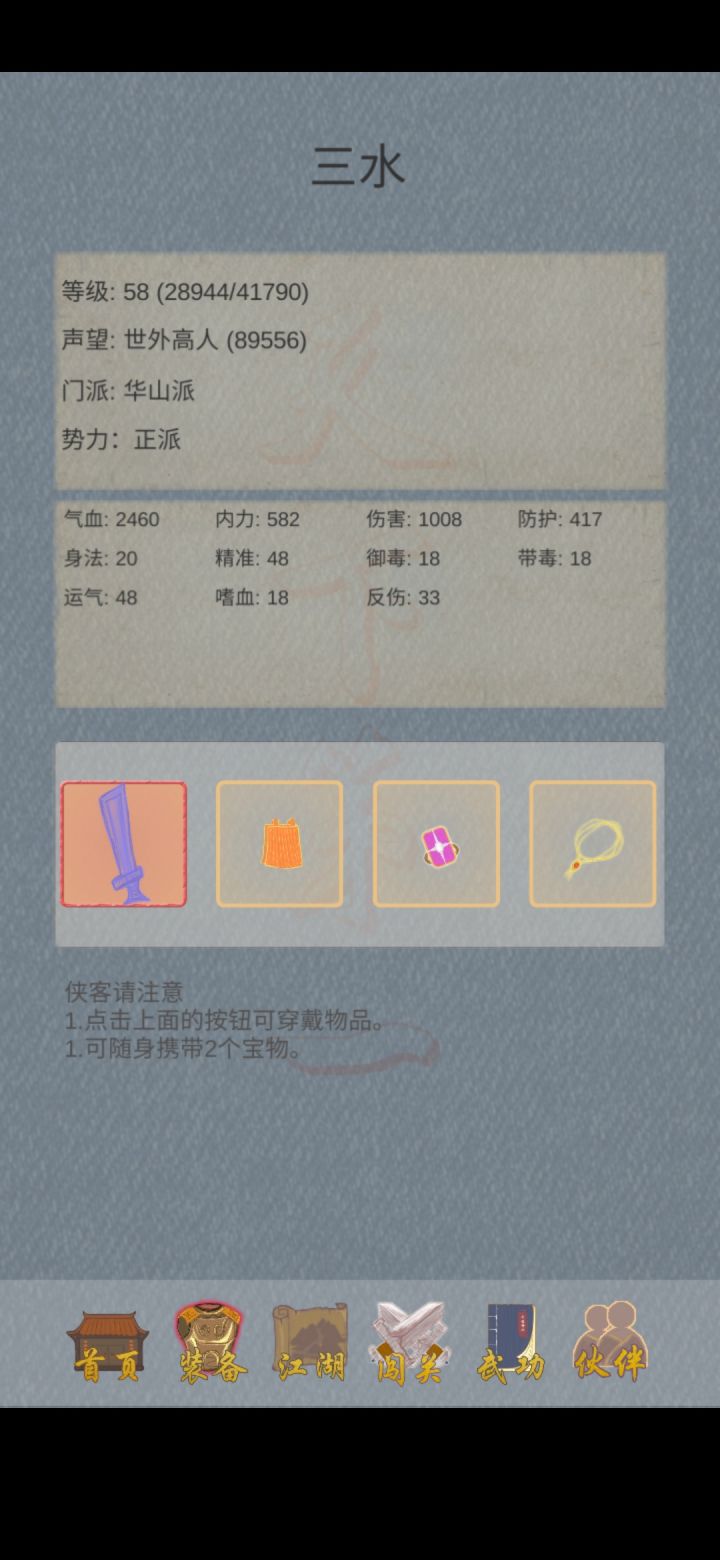Select the golden necklace treasure slot
This screenshot has width=720, height=1560.
[x=592, y=843]
